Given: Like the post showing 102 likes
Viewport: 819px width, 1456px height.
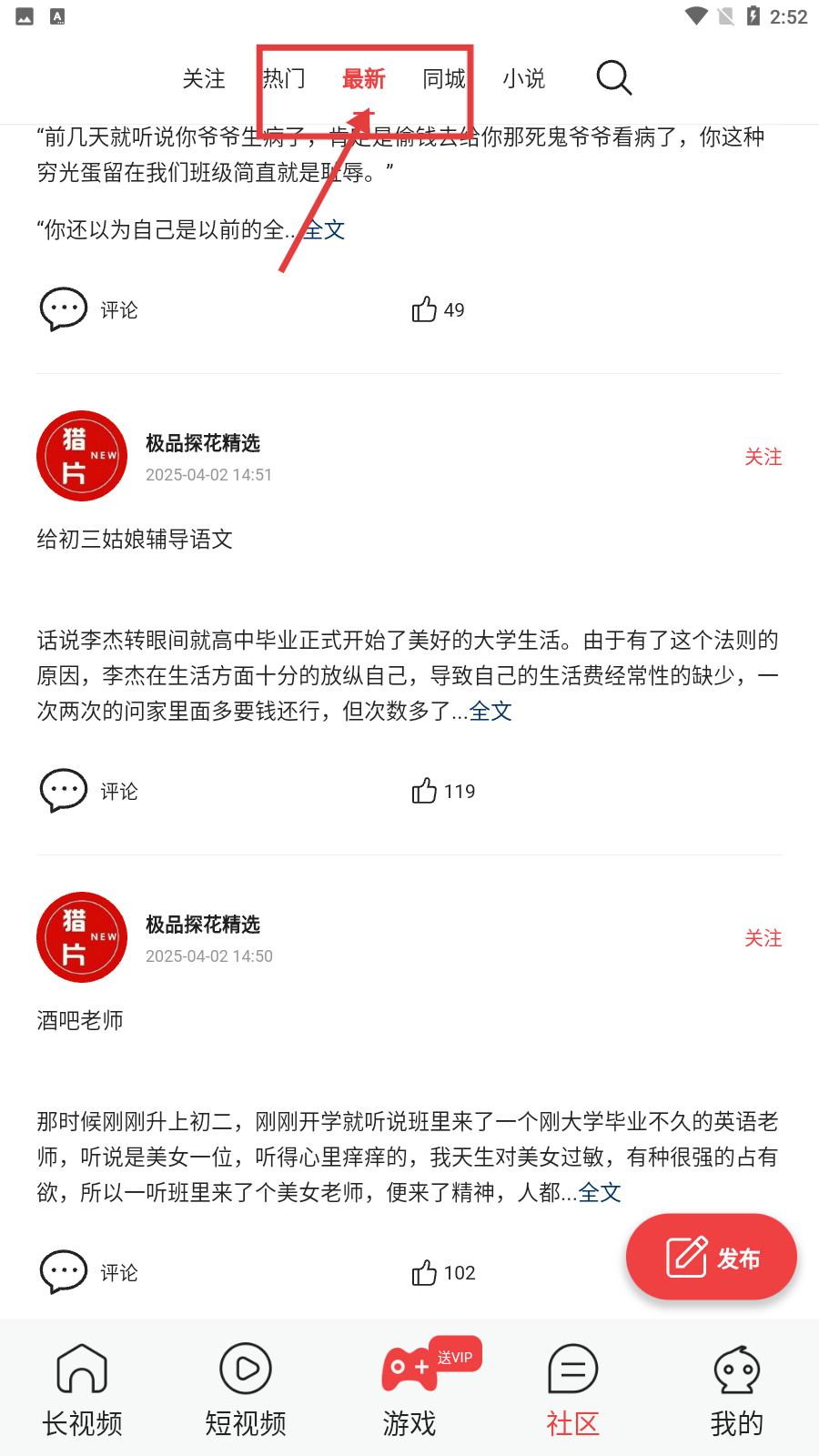Looking at the screenshot, I should (x=424, y=1272).
